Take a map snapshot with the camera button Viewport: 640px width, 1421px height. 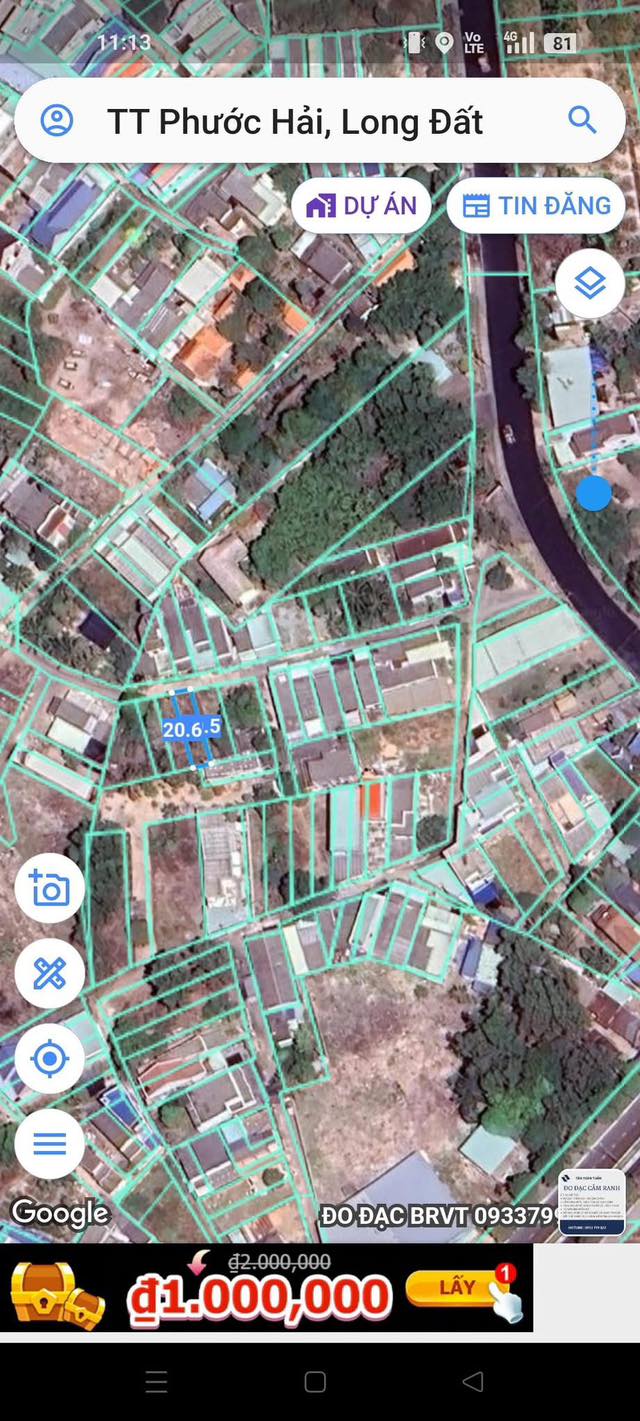(50, 888)
